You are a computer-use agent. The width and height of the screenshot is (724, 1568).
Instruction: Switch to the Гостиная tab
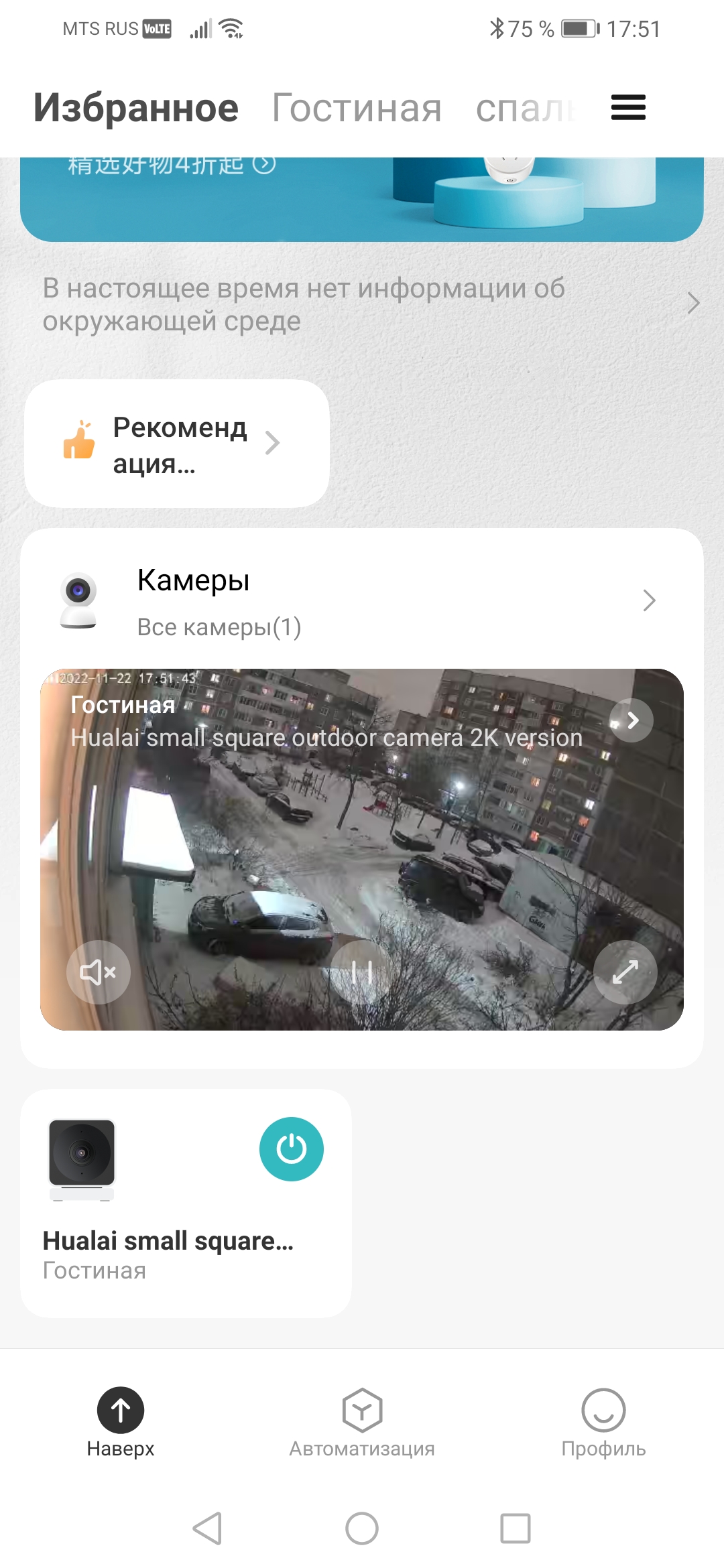pyautogui.click(x=356, y=108)
